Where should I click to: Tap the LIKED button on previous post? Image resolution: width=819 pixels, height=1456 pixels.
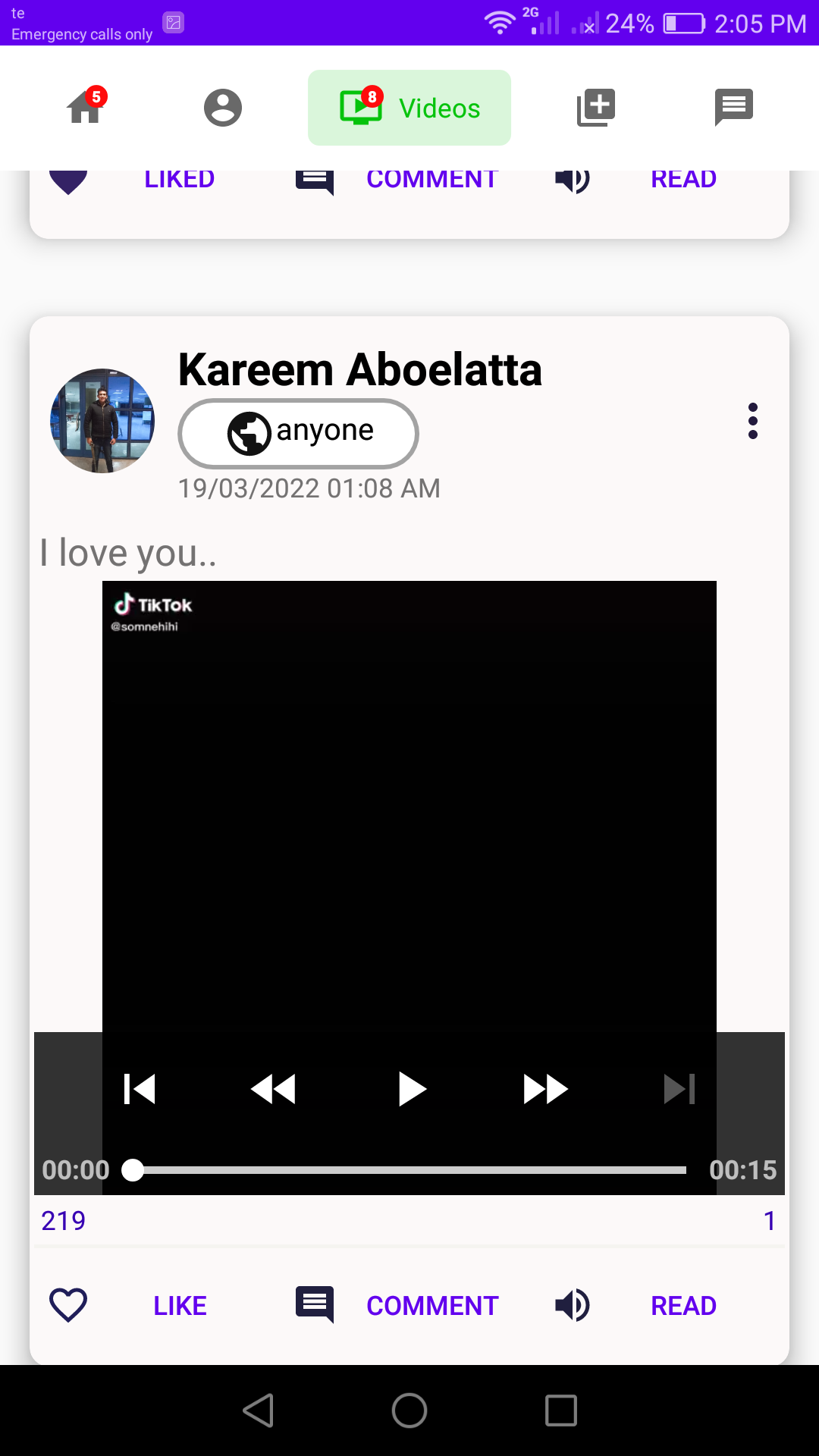pos(179,180)
